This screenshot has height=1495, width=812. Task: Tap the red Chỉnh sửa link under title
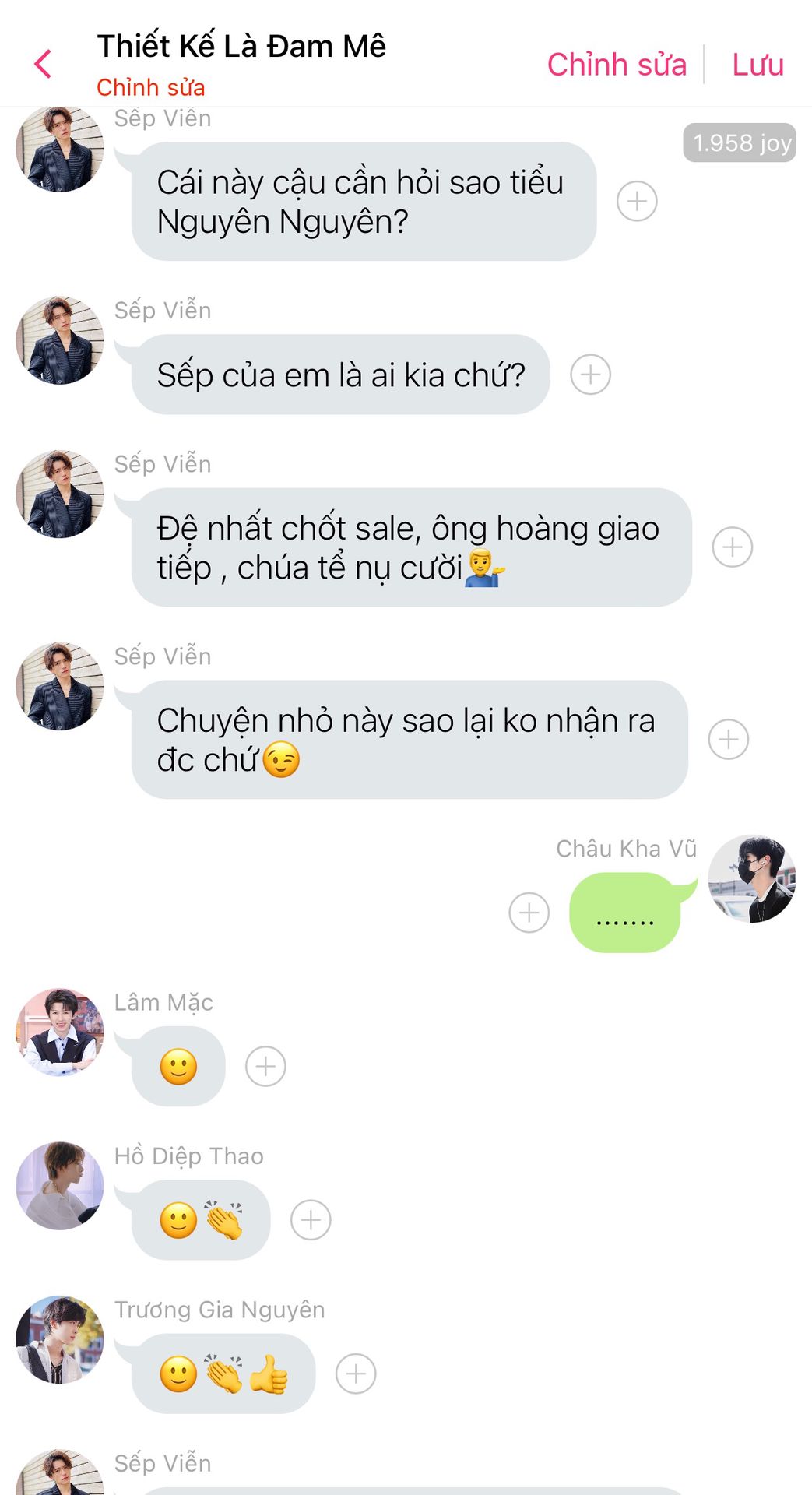151,87
